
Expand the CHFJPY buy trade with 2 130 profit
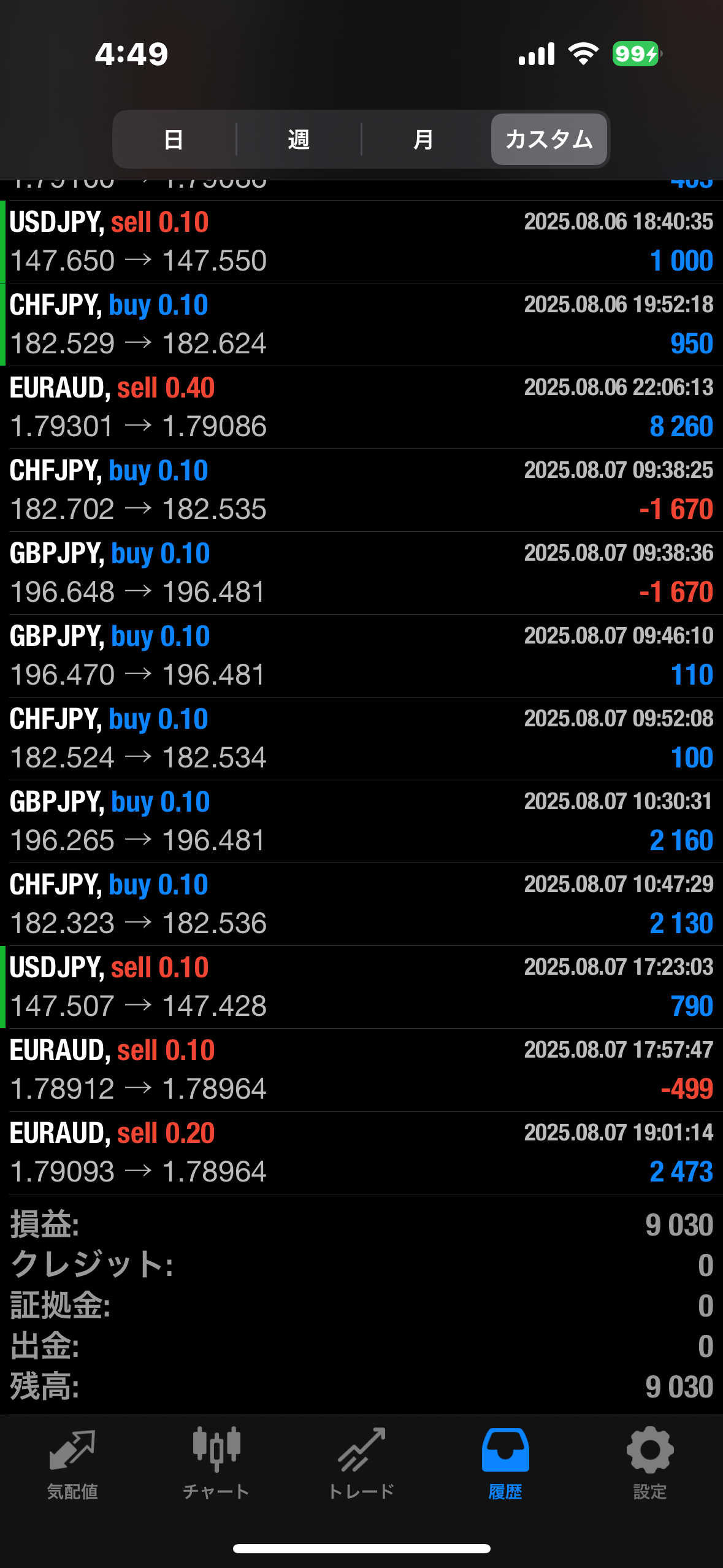click(x=361, y=904)
